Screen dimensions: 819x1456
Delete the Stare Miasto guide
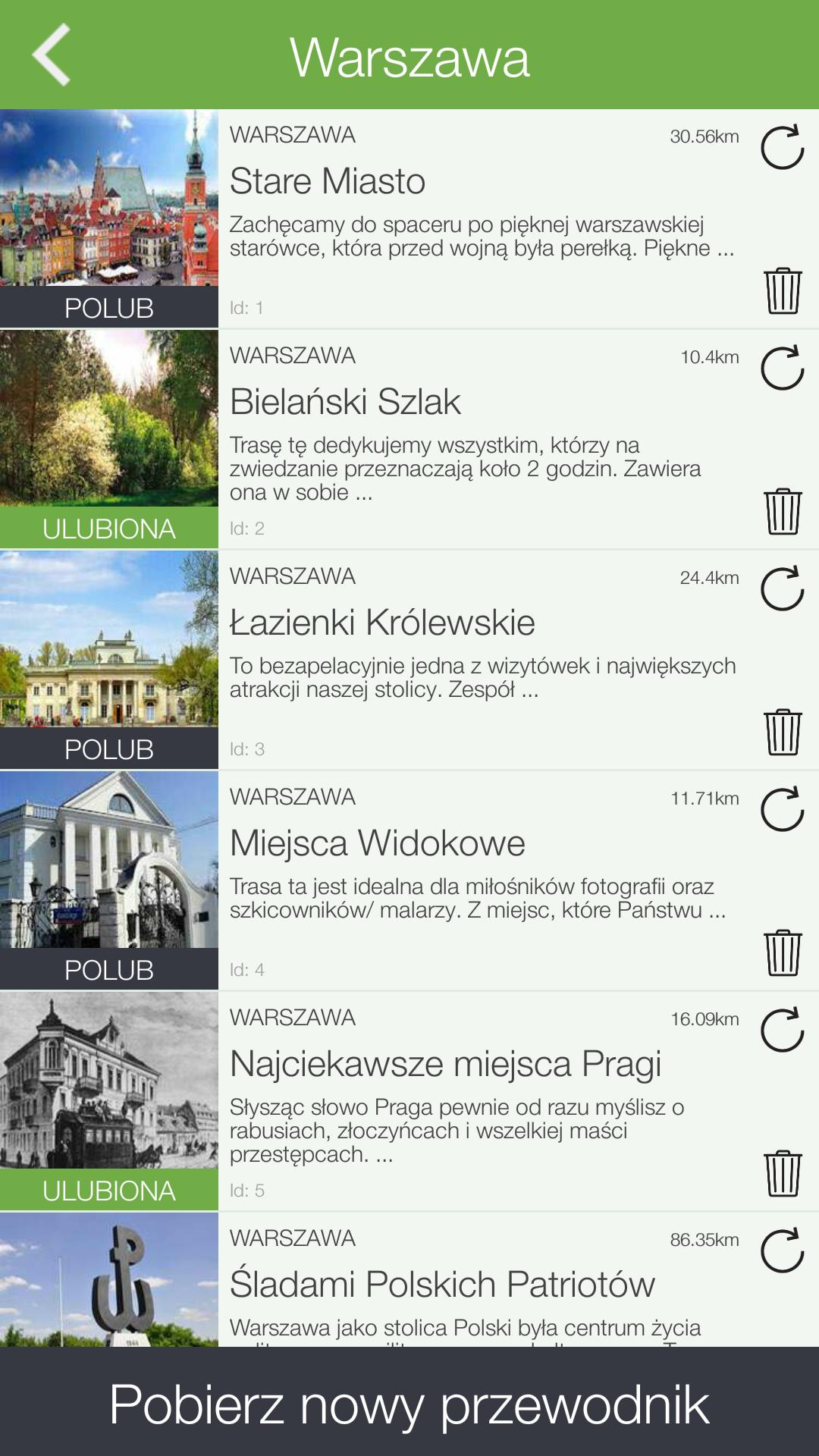pyautogui.click(x=783, y=290)
